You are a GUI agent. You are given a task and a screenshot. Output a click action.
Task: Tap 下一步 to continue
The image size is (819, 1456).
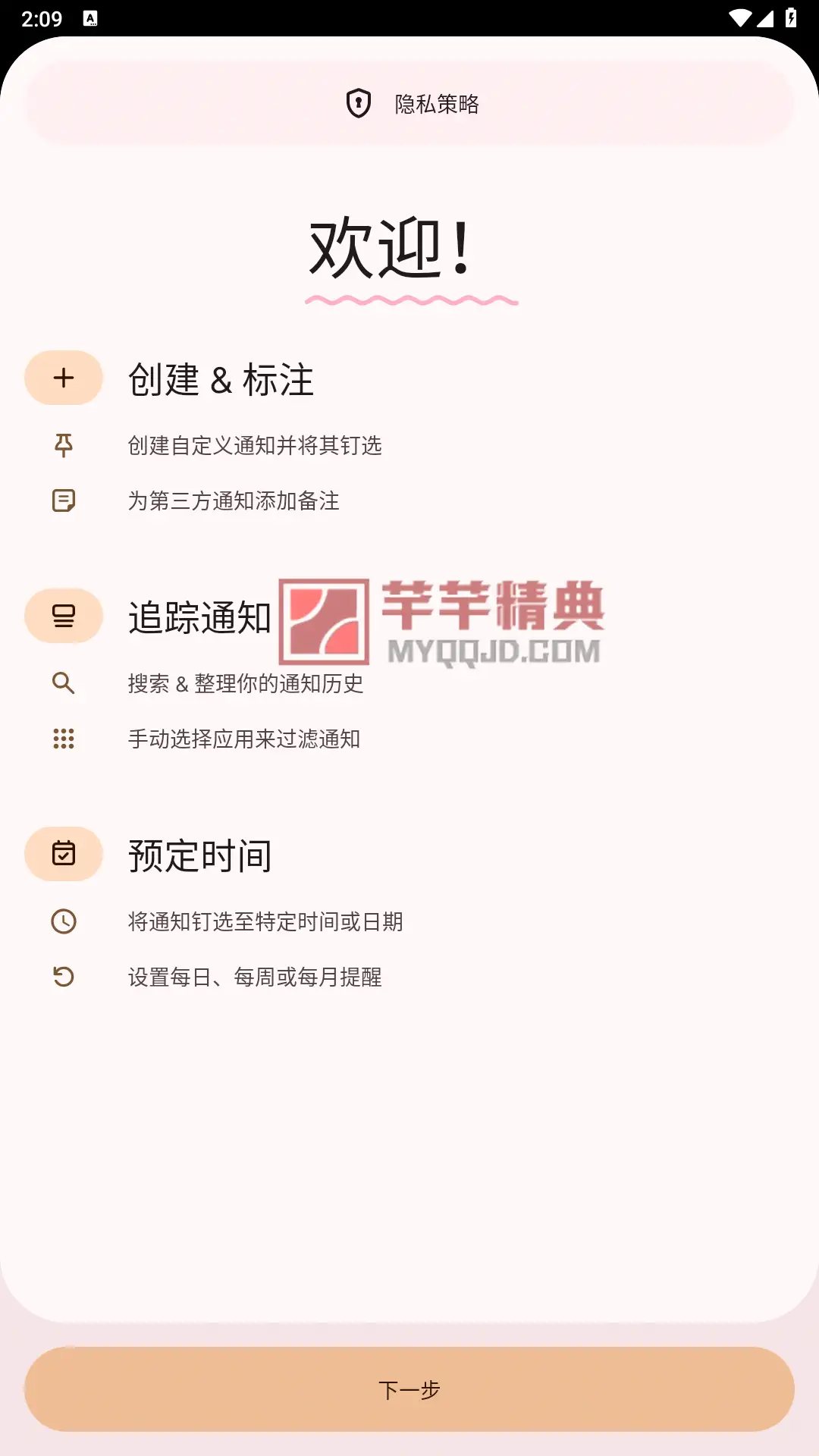409,1389
